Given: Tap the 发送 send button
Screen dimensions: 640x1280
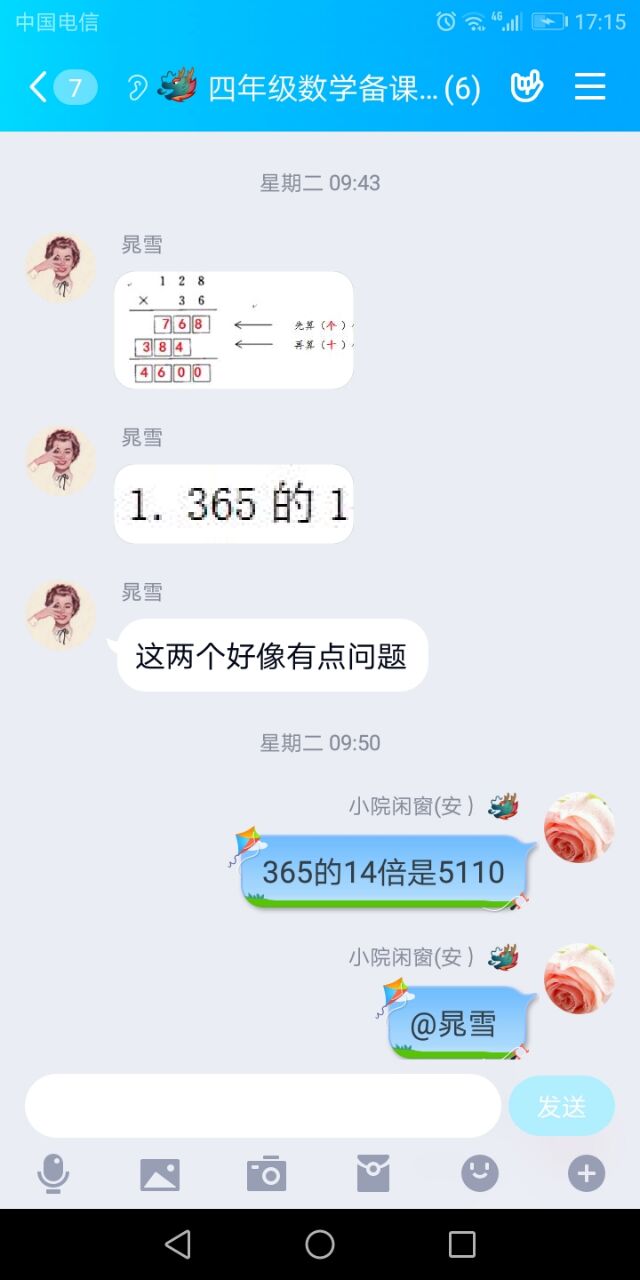Looking at the screenshot, I should click(x=561, y=1106).
